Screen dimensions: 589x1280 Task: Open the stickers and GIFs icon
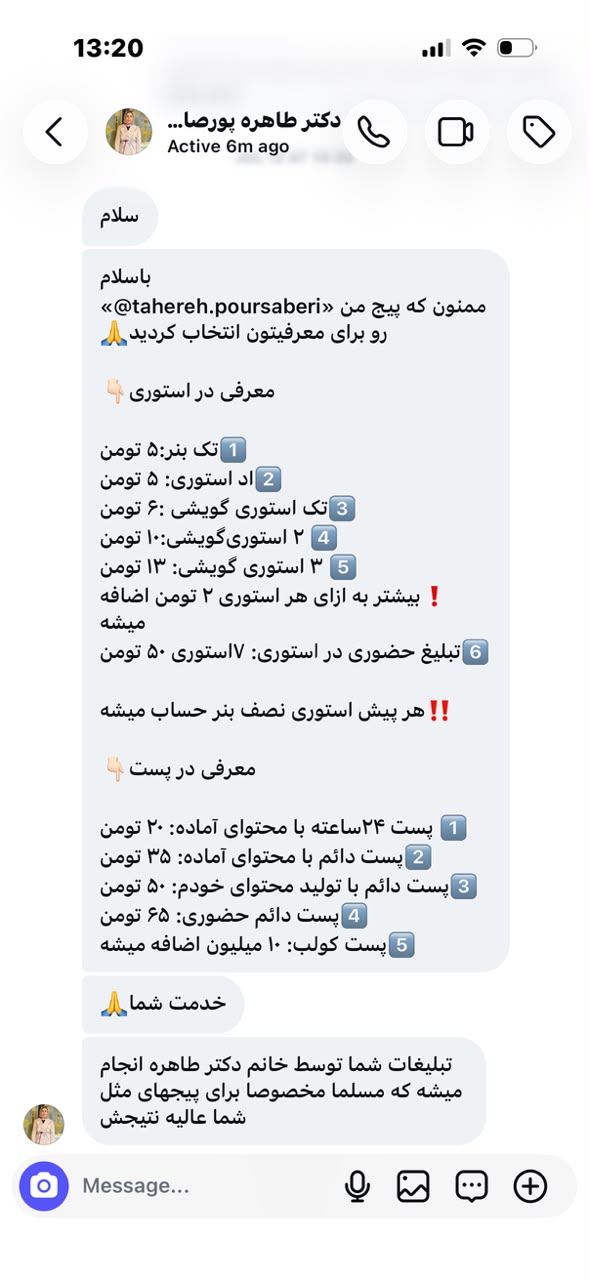coord(471,1186)
